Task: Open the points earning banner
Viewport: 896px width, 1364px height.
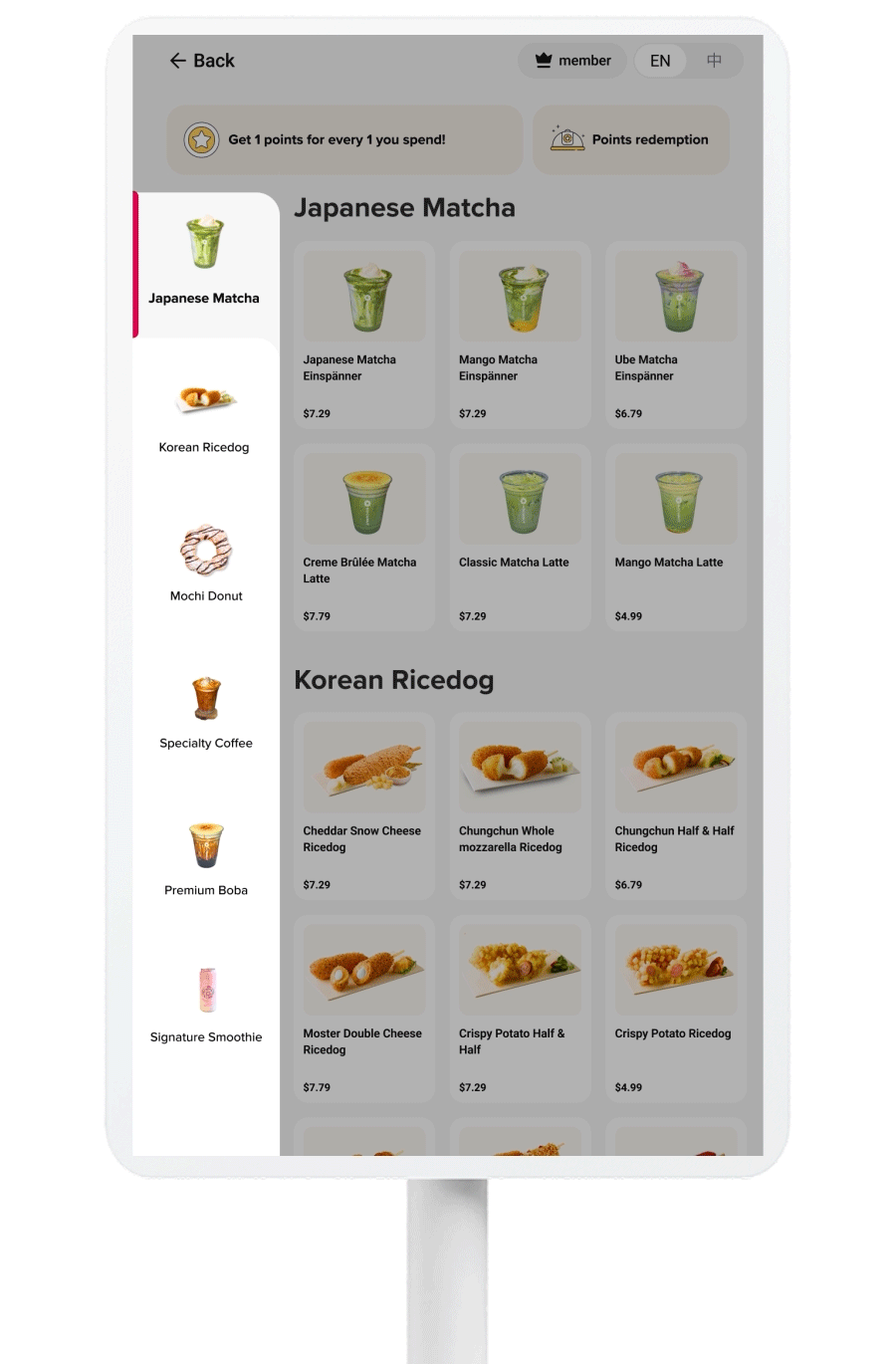Action: click(x=343, y=139)
